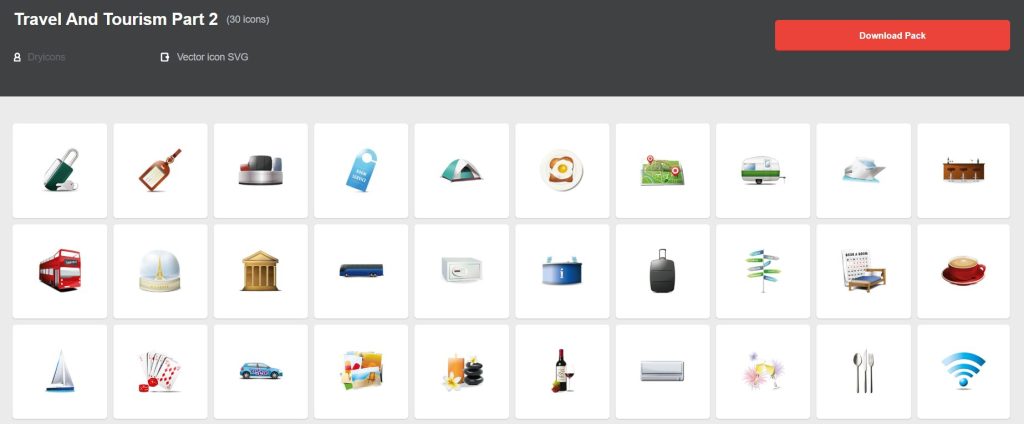Choose the blue Wi-Fi signal icon
Screen dimensions: 1024x424
coord(964,371)
